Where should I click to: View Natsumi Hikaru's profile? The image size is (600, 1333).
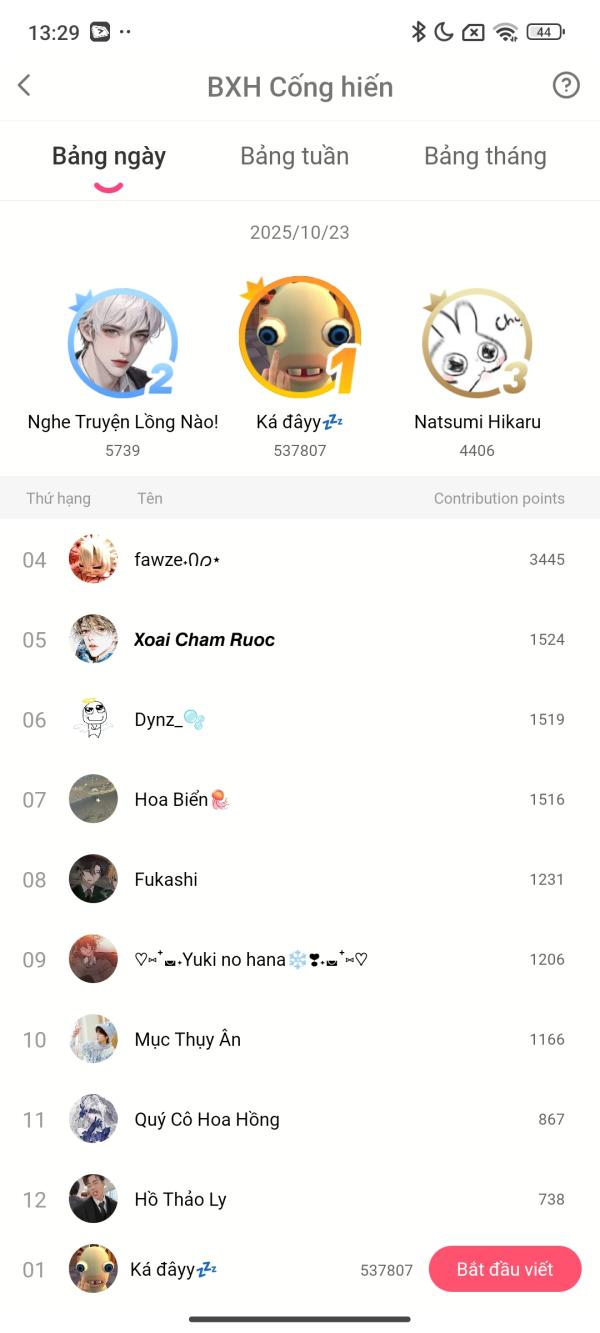[477, 342]
